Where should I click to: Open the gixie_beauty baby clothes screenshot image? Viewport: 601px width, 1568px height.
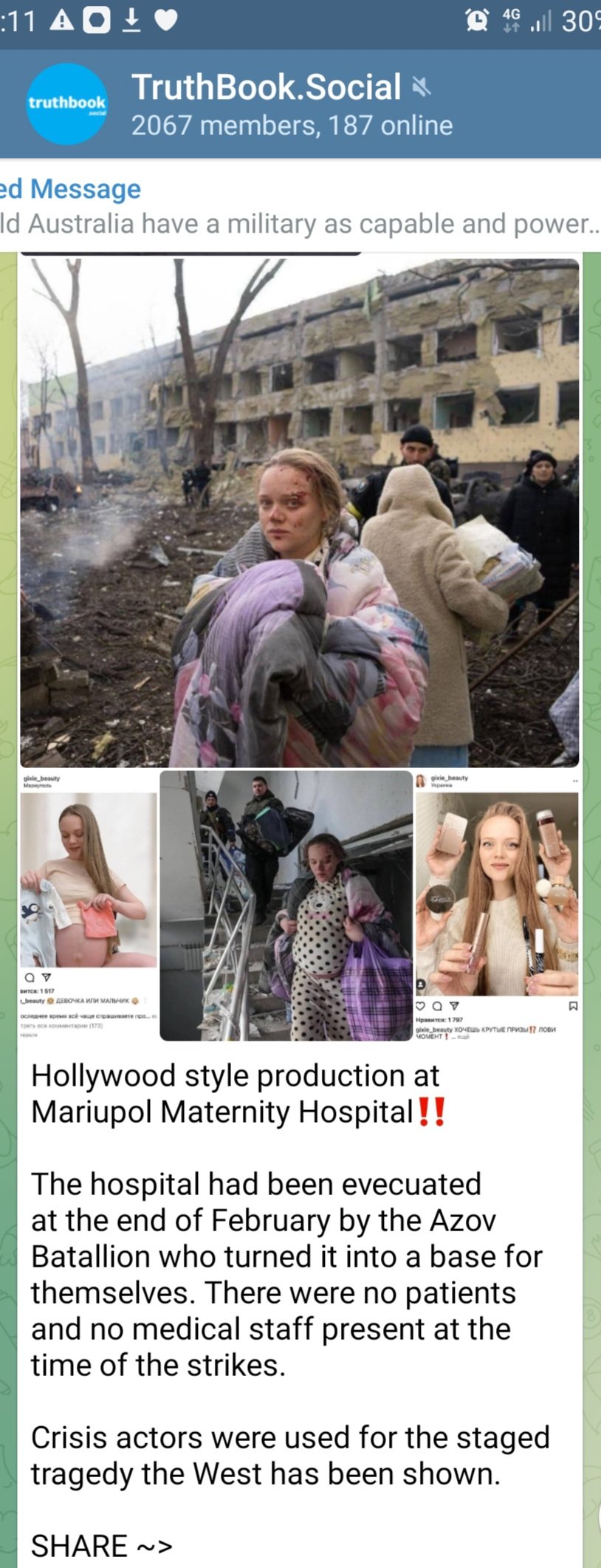(x=88, y=905)
